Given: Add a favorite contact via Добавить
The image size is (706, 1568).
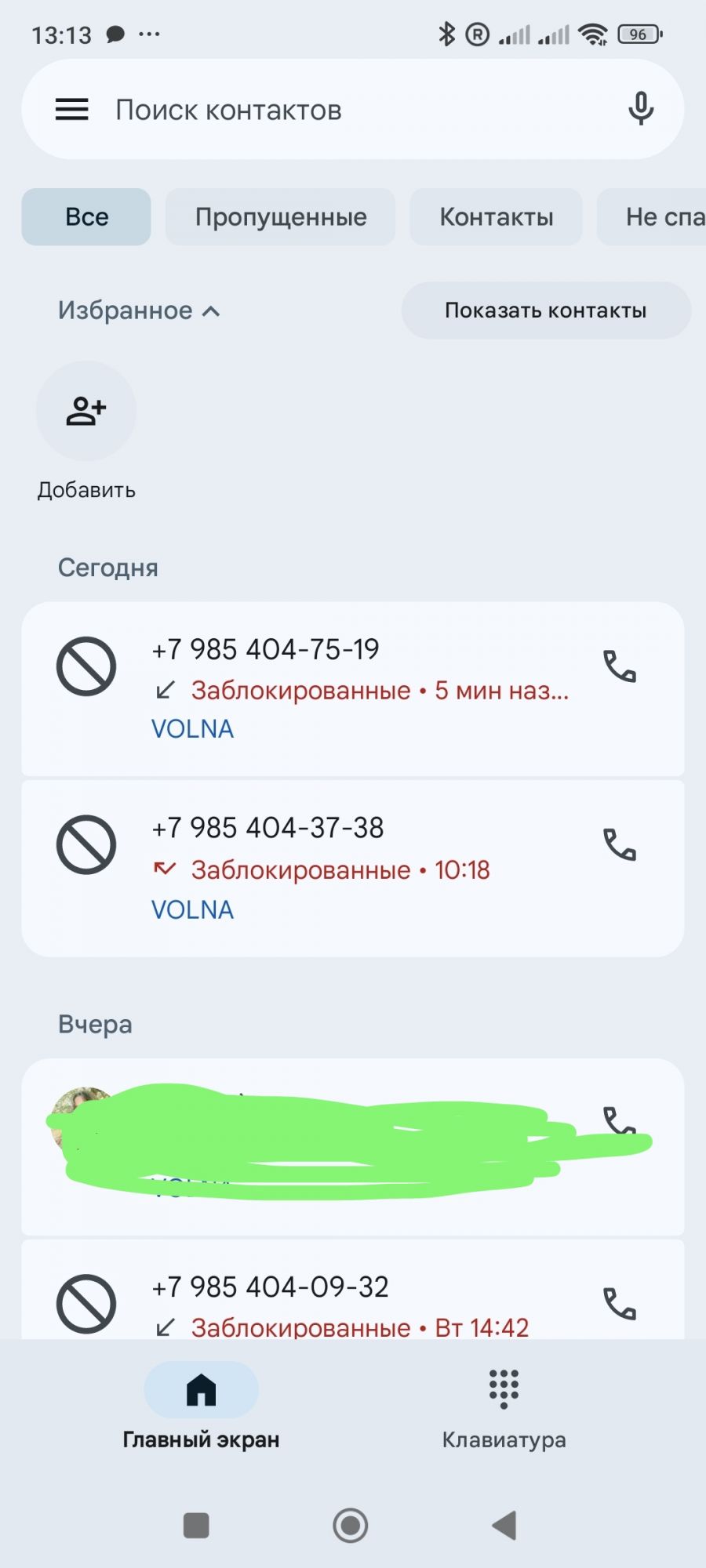Looking at the screenshot, I should [86, 412].
